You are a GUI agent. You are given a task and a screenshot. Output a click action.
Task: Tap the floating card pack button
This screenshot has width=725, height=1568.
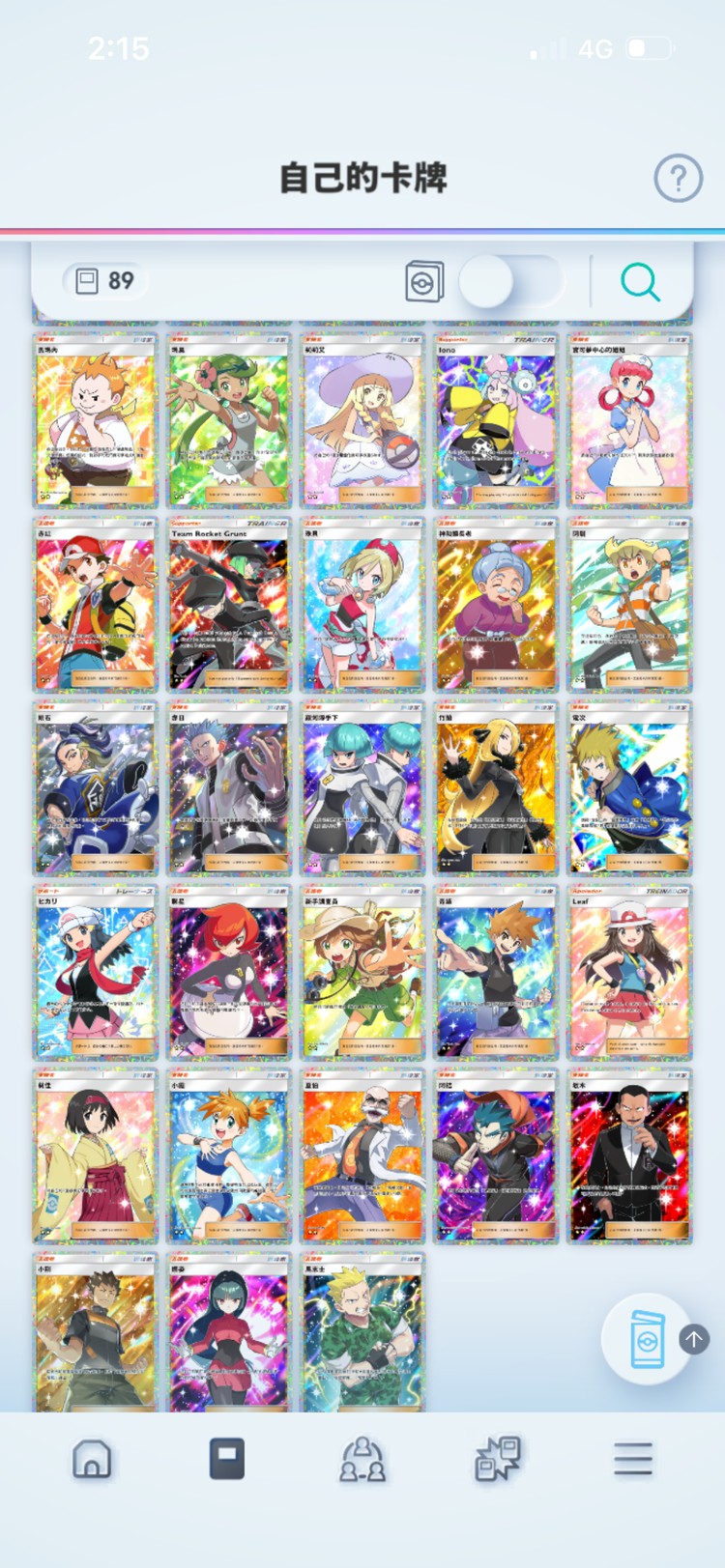click(x=646, y=1339)
